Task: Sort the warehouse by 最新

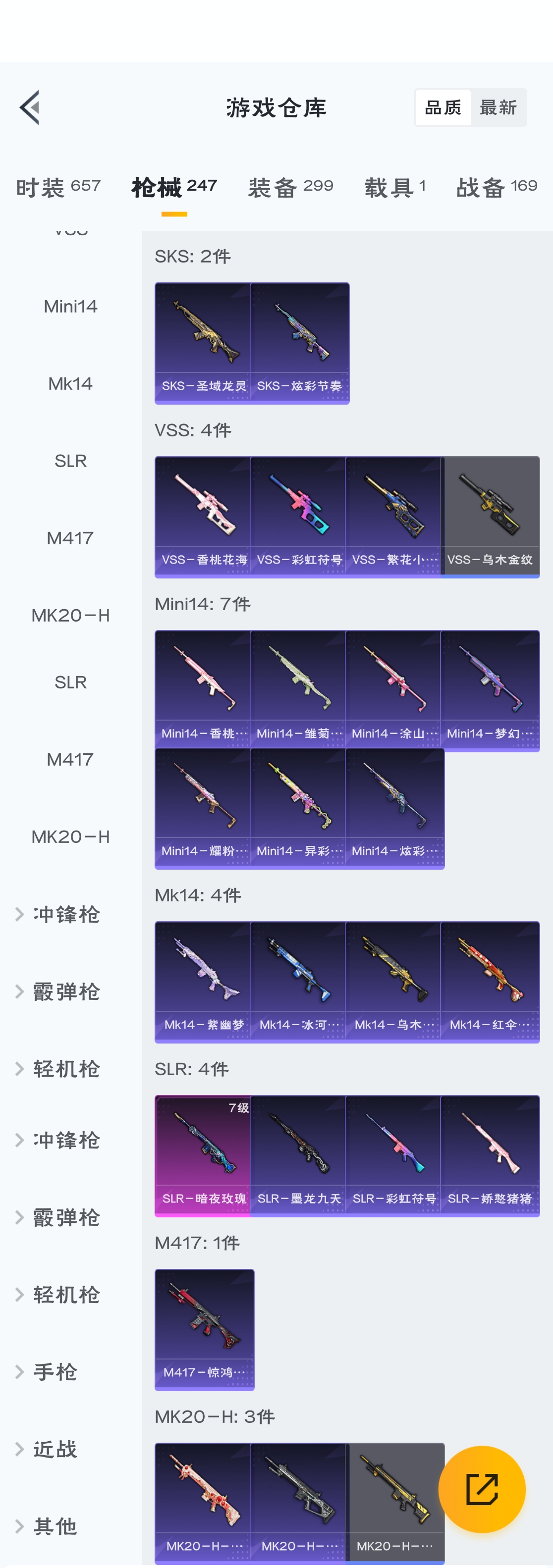Action: pos(498,108)
